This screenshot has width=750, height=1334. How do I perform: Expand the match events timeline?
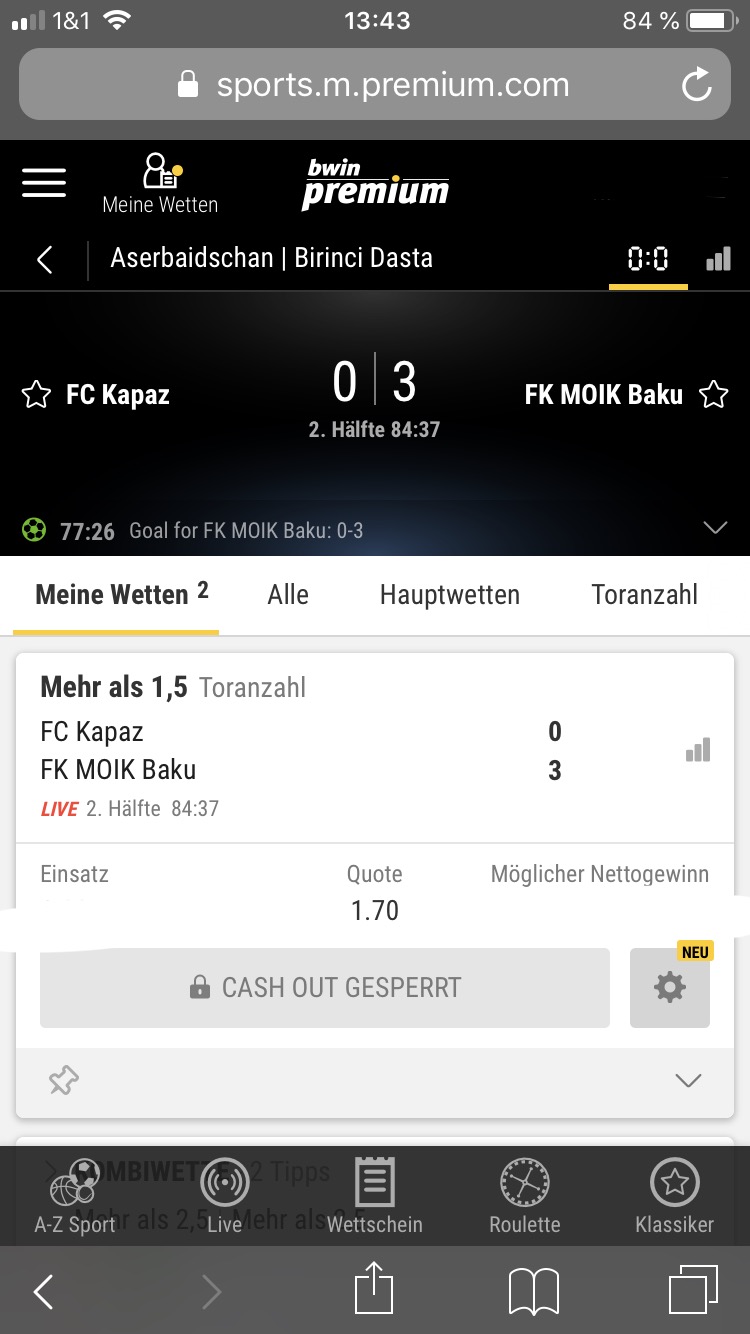[x=715, y=528]
